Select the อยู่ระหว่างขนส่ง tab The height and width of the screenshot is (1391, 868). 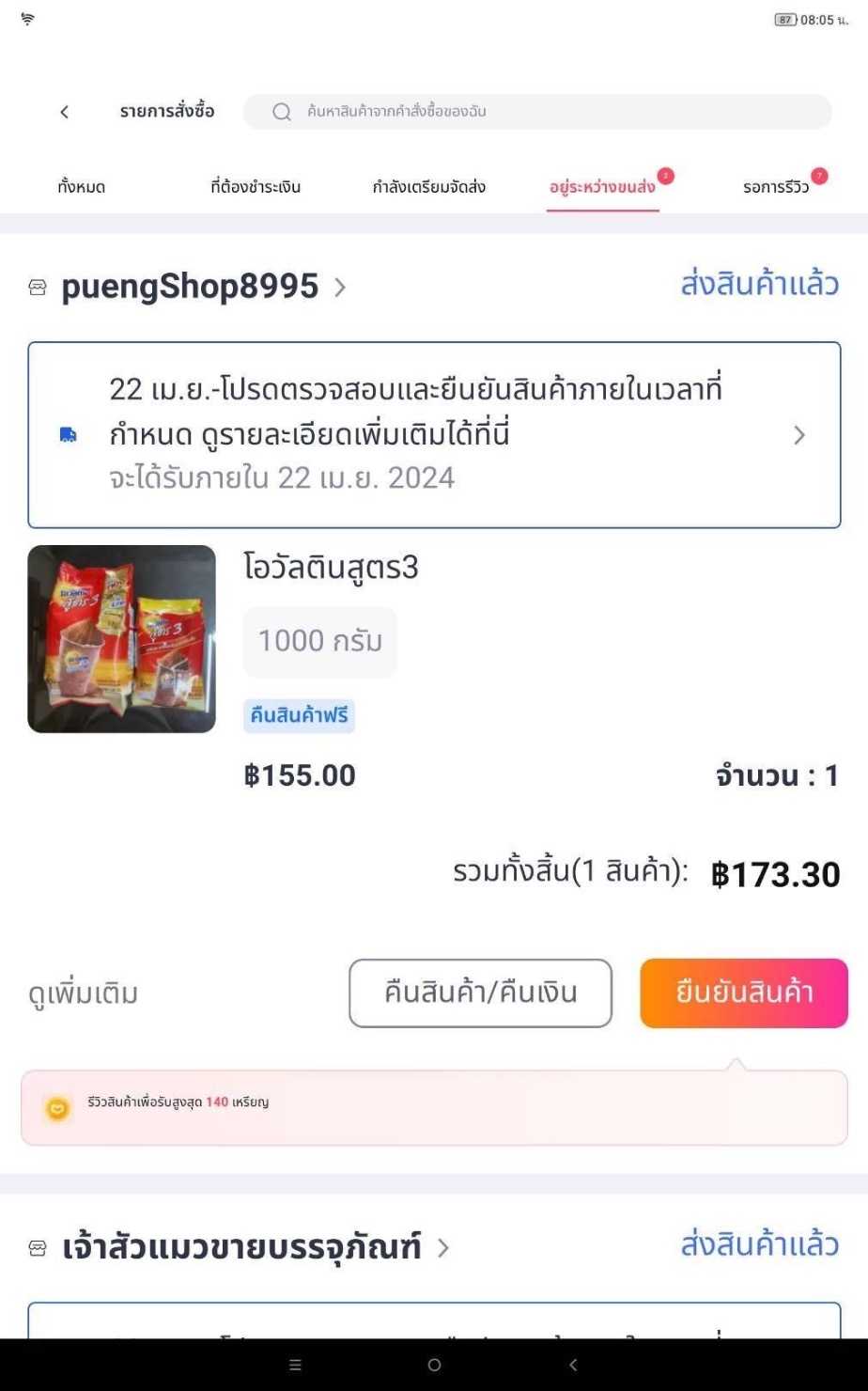(602, 187)
